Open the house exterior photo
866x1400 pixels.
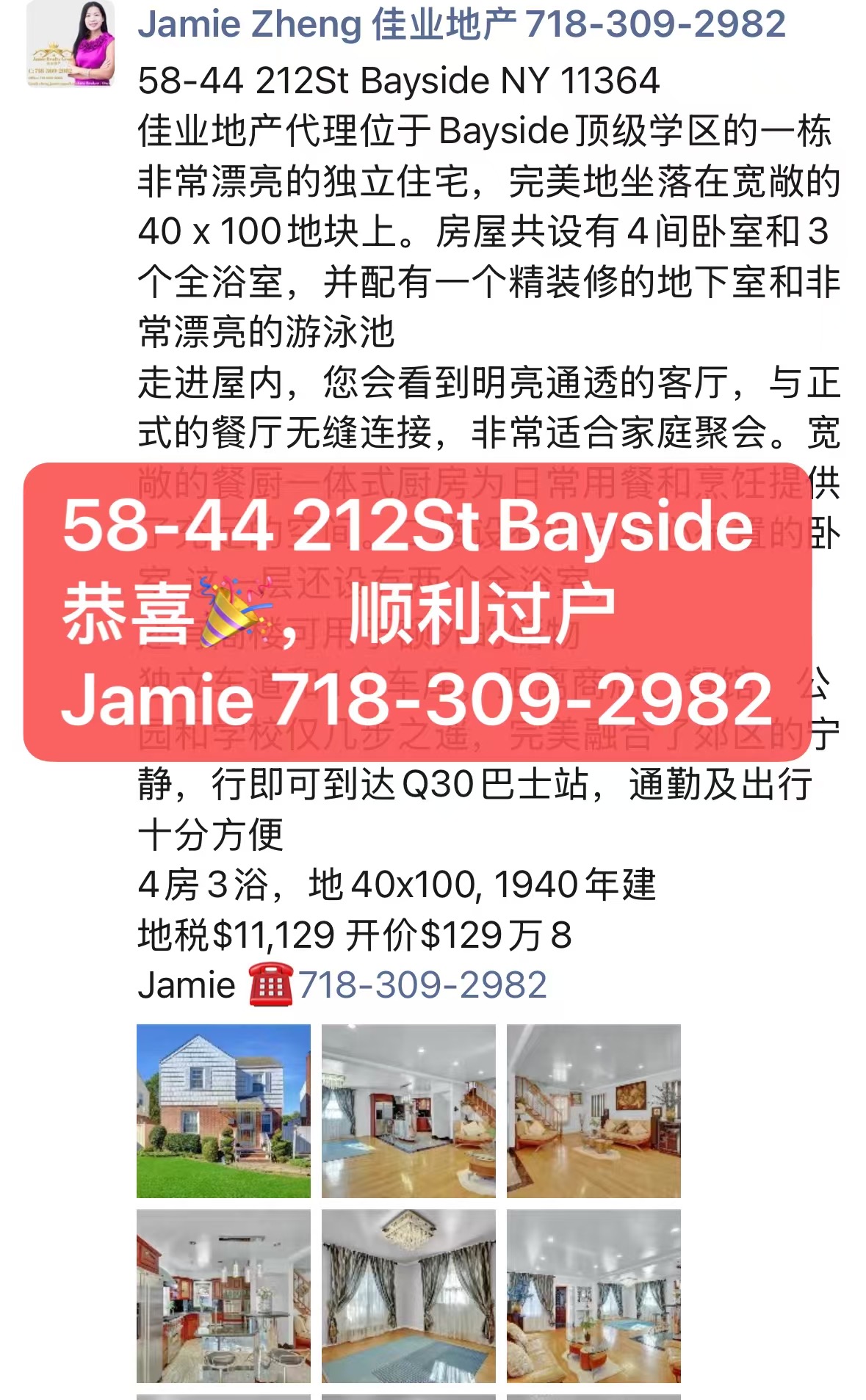click(223, 1111)
